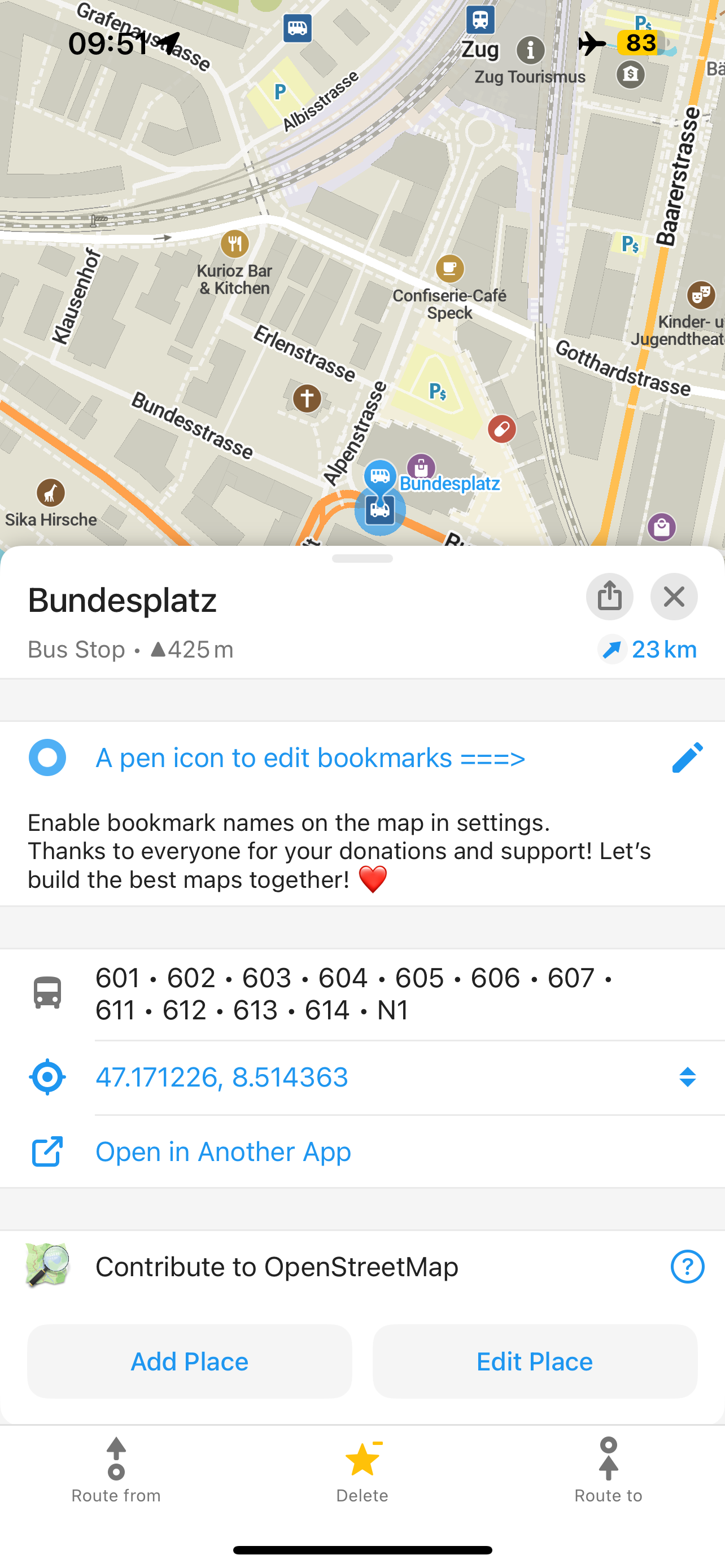Open in Another App
Viewport: 725px width, 1568px height.
(x=223, y=1151)
